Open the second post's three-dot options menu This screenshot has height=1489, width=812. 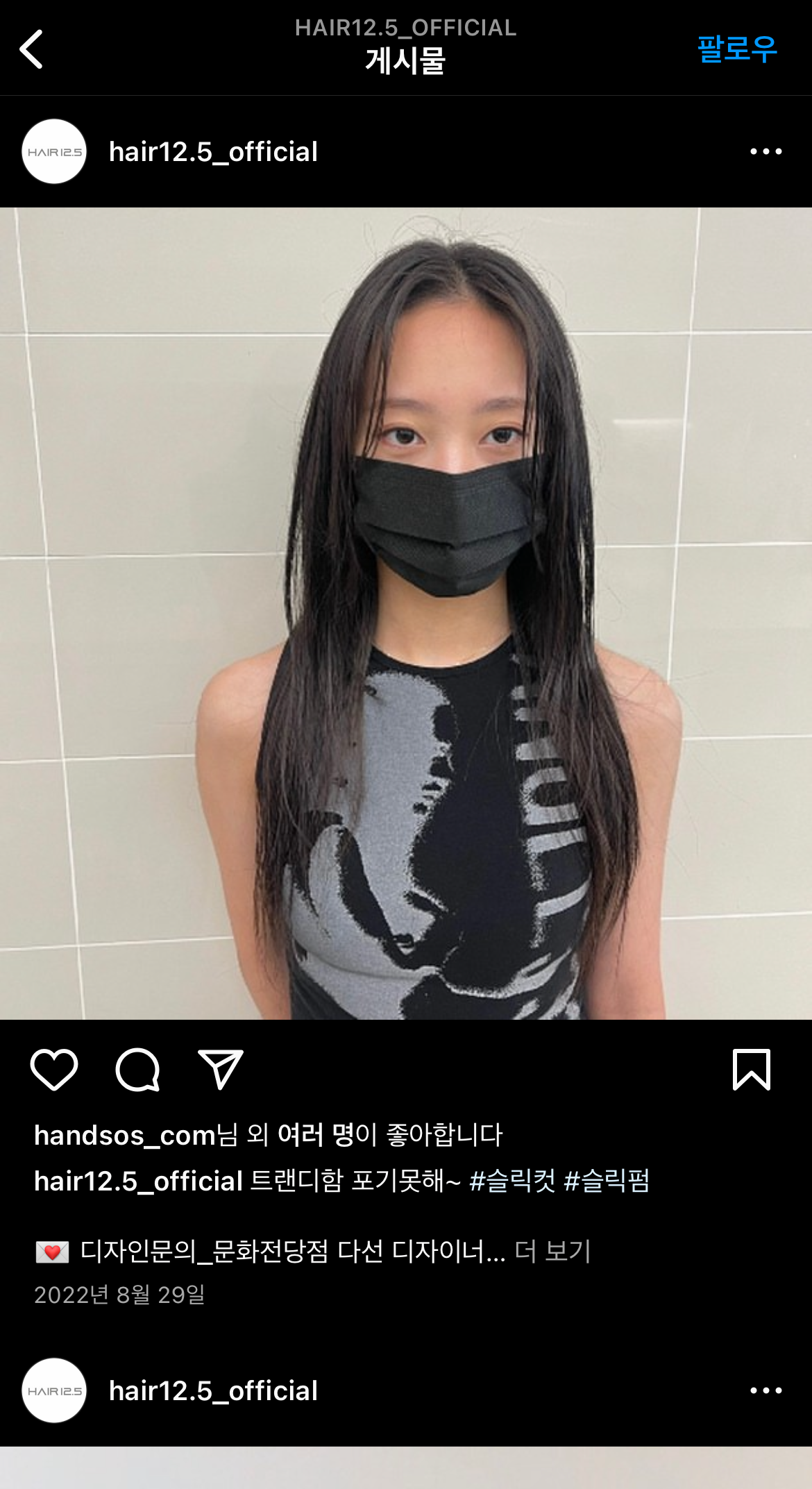coord(766,1390)
